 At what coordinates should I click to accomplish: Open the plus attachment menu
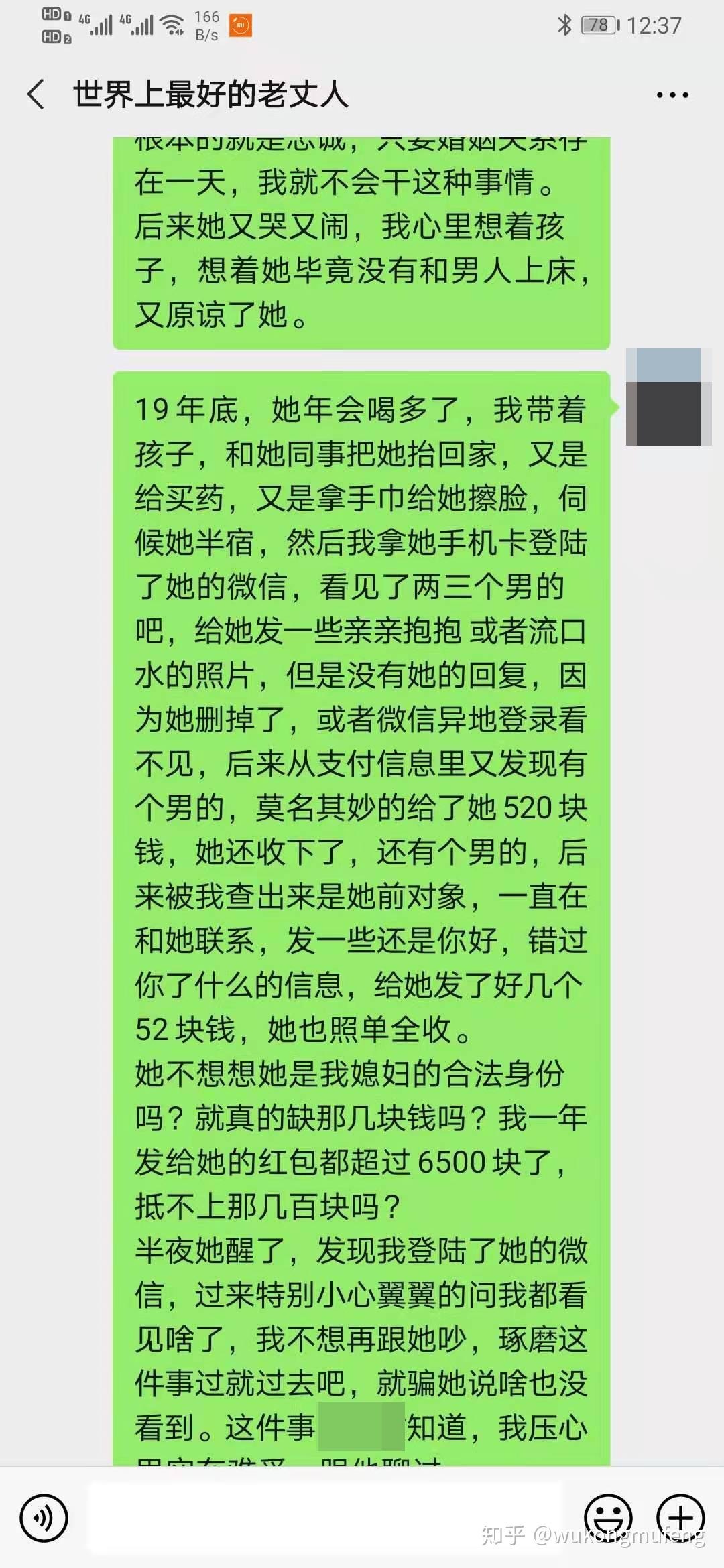(680, 1516)
